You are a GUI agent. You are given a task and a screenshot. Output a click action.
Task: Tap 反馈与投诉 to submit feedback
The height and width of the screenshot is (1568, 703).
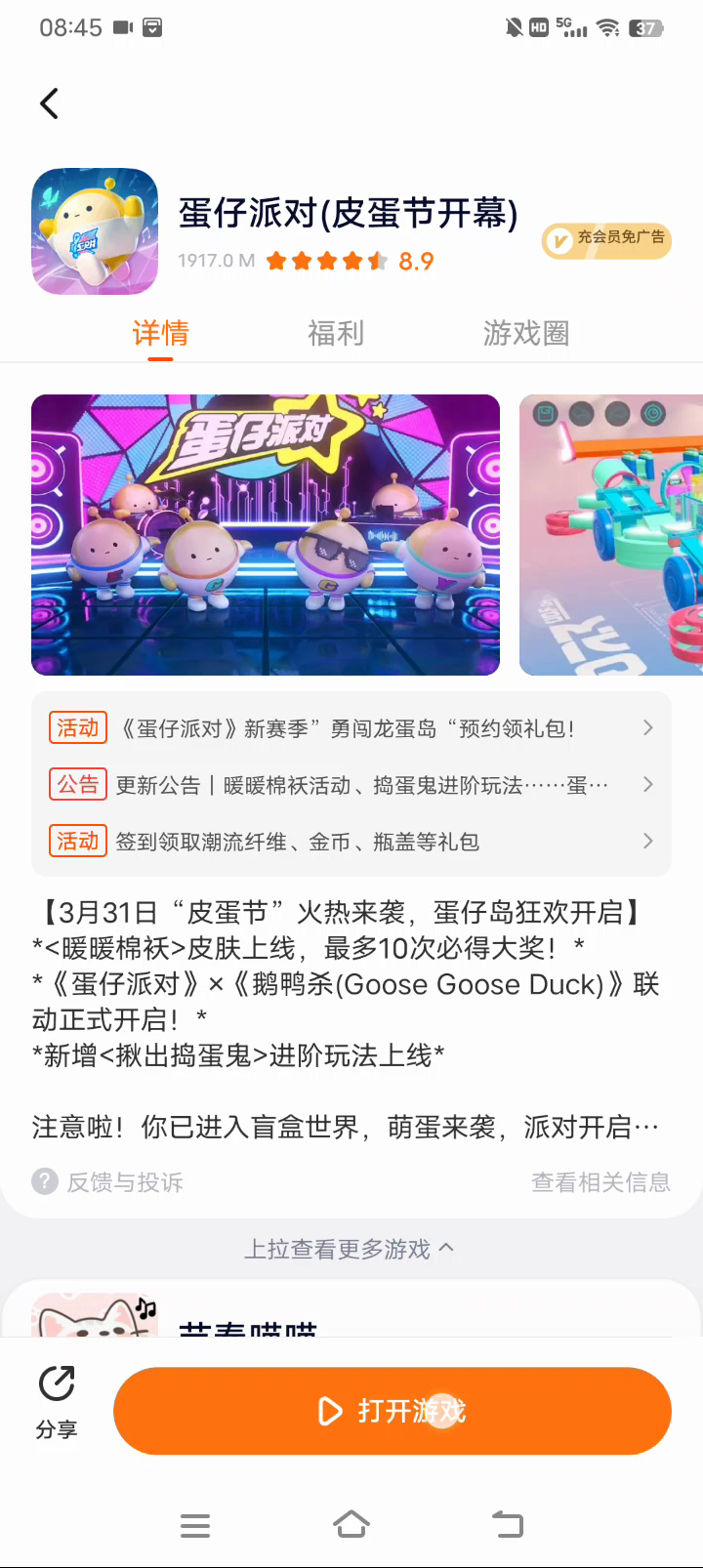[108, 1182]
